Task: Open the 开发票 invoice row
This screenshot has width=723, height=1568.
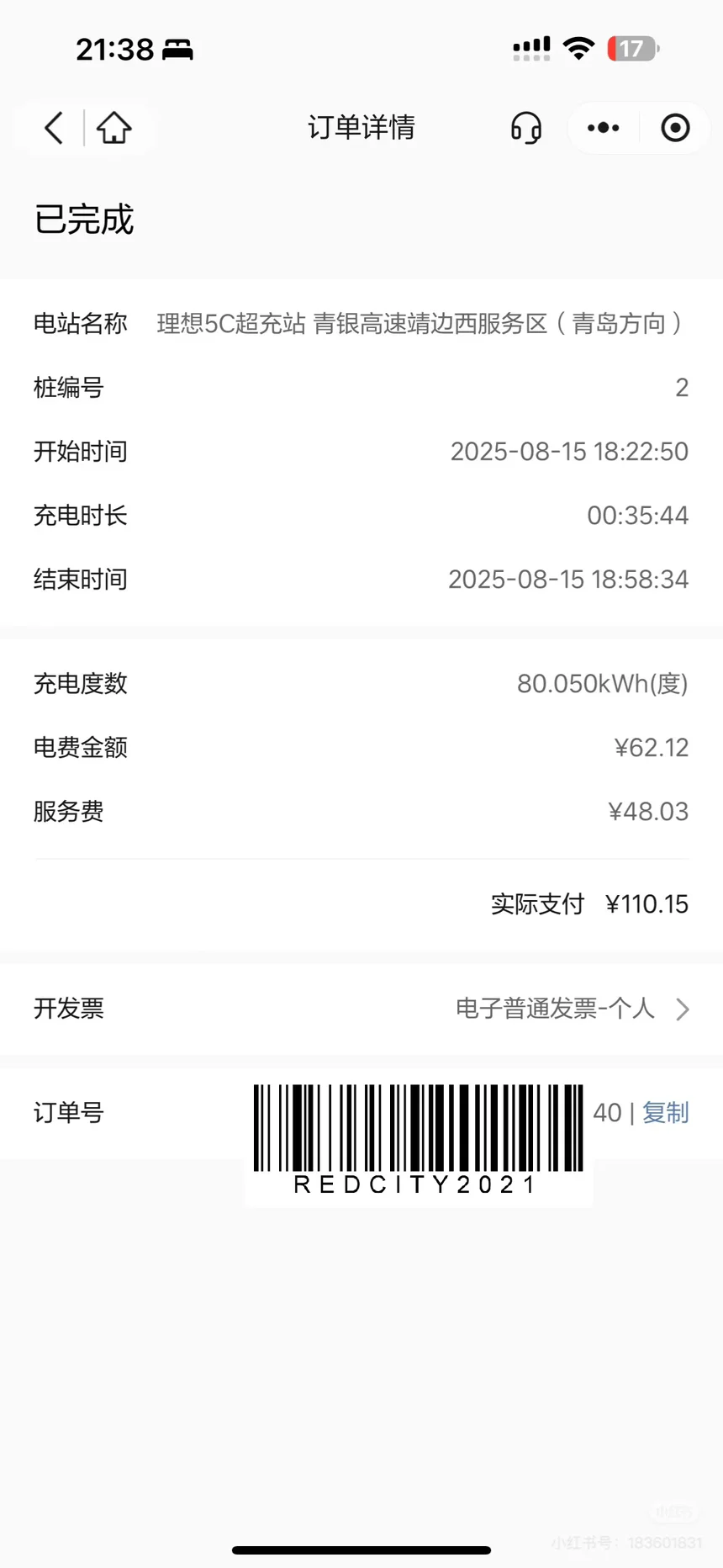Action: tap(361, 1008)
